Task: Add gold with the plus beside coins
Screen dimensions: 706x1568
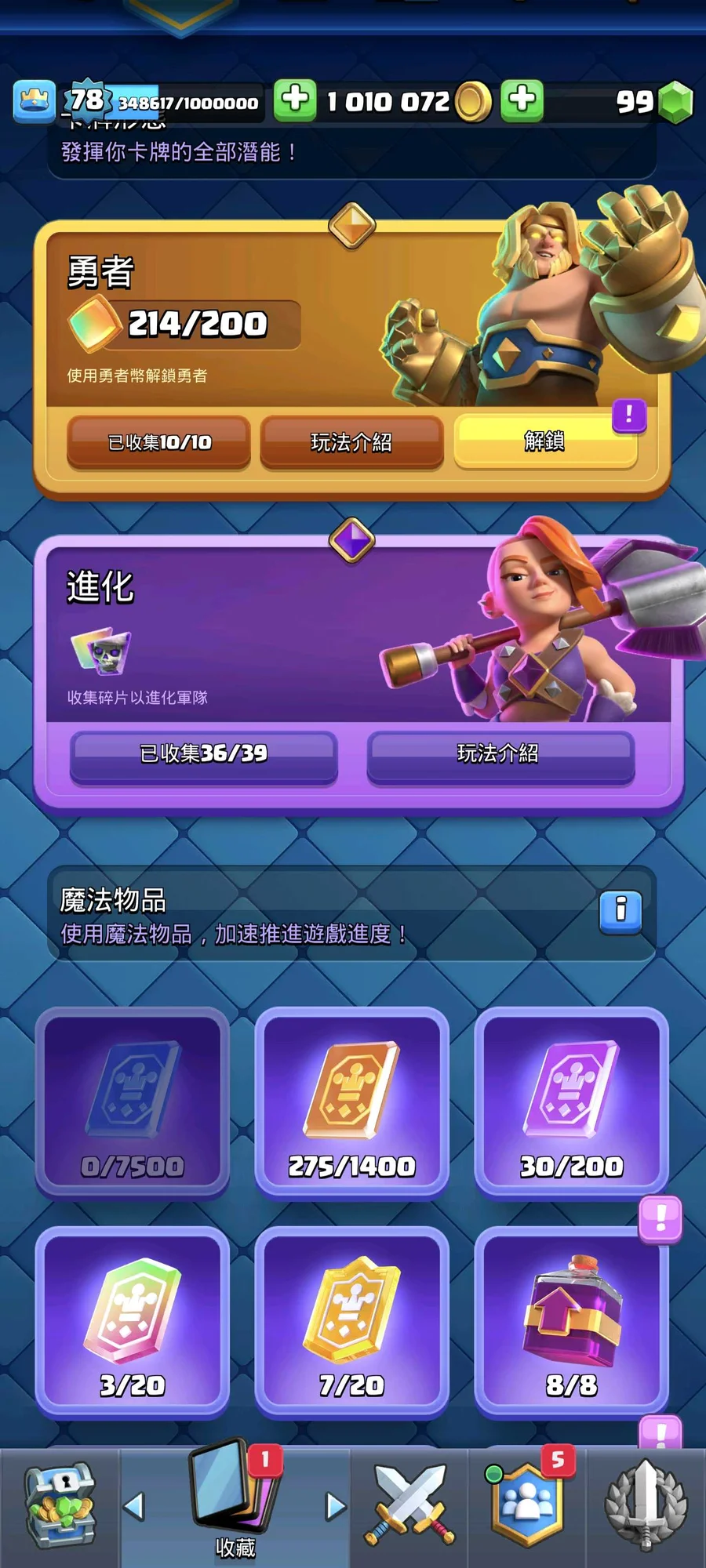Action: (x=295, y=100)
